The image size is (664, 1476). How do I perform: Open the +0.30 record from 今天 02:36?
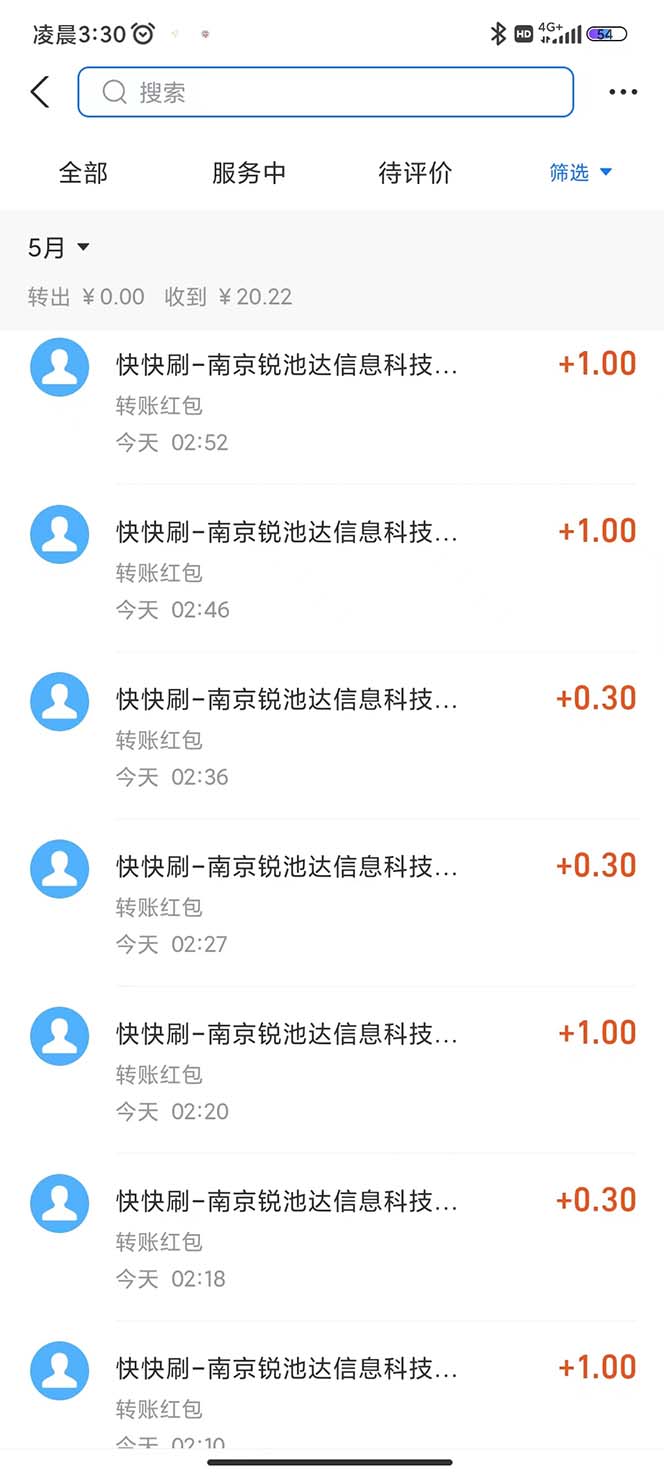pyautogui.click(x=332, y=736)
